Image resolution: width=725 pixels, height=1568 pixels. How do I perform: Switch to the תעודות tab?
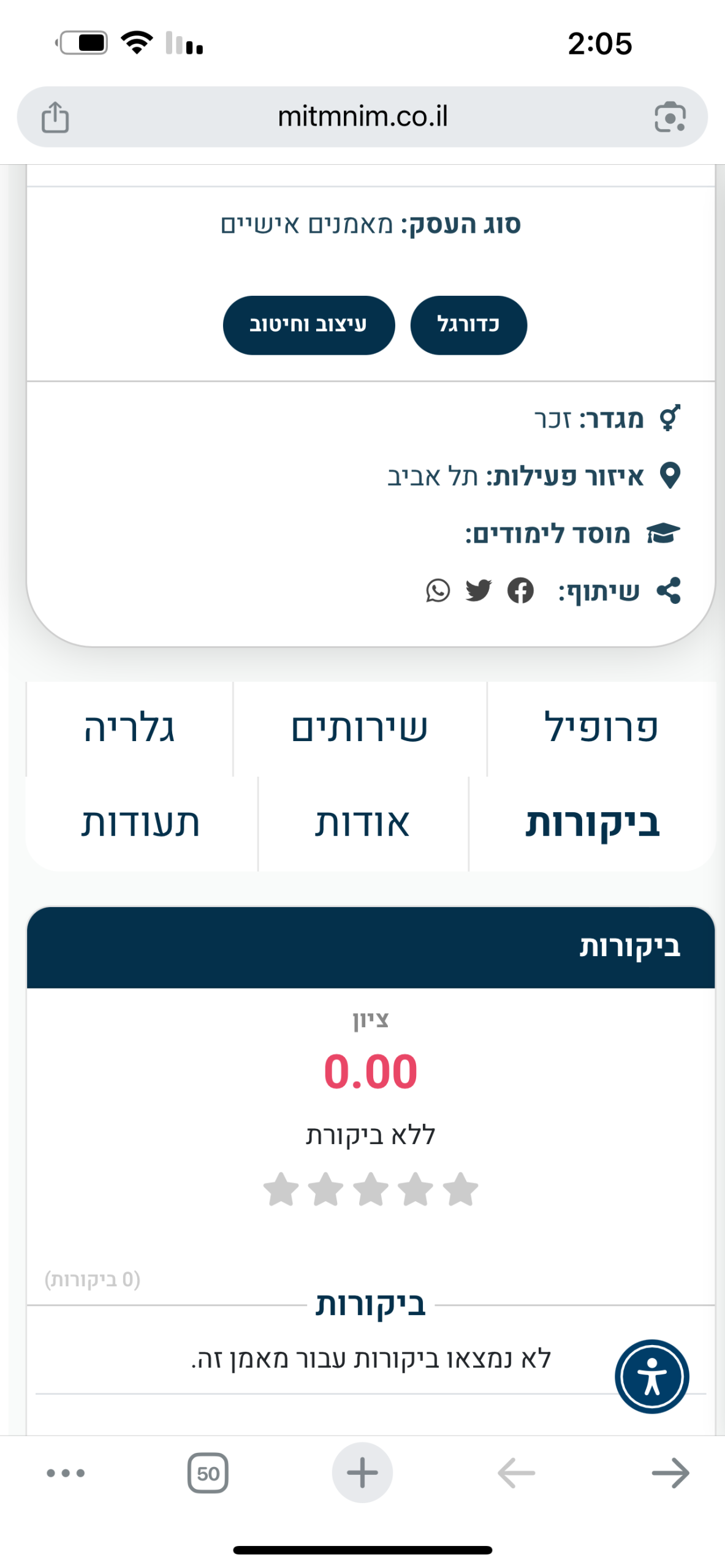(x=141, y=823)
